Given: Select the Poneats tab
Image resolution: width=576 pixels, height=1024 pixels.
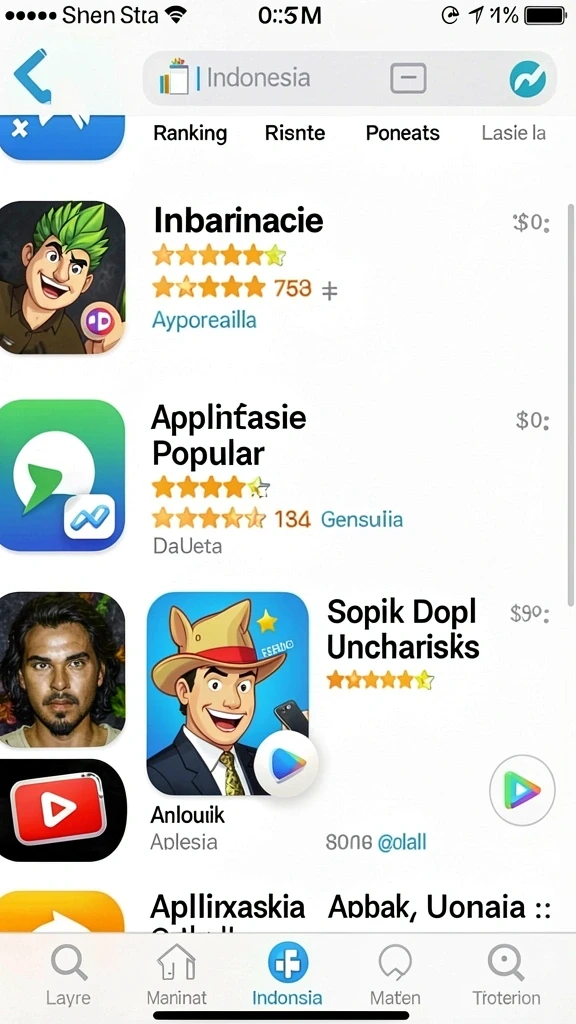Looking at the screenshot, I should 402,133.
